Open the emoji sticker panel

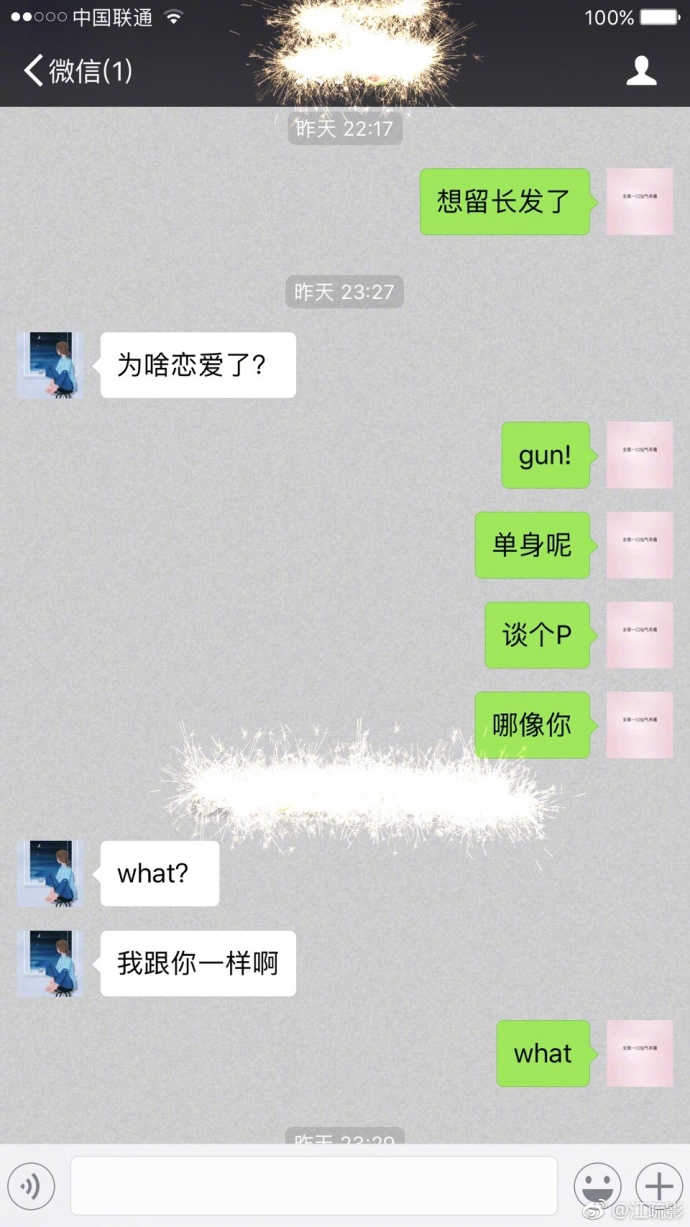[597, 1187]
